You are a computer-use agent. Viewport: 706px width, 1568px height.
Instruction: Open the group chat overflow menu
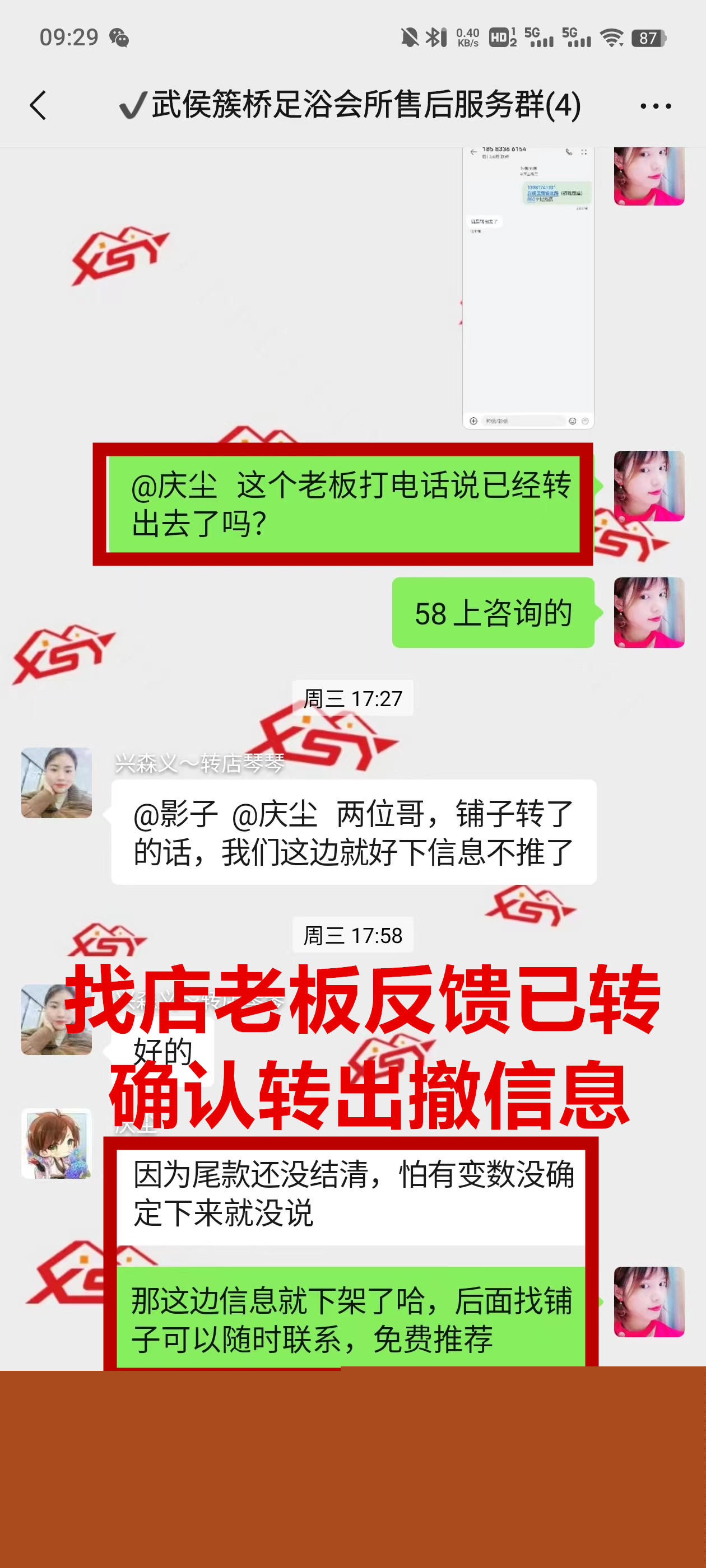(656, 106)
